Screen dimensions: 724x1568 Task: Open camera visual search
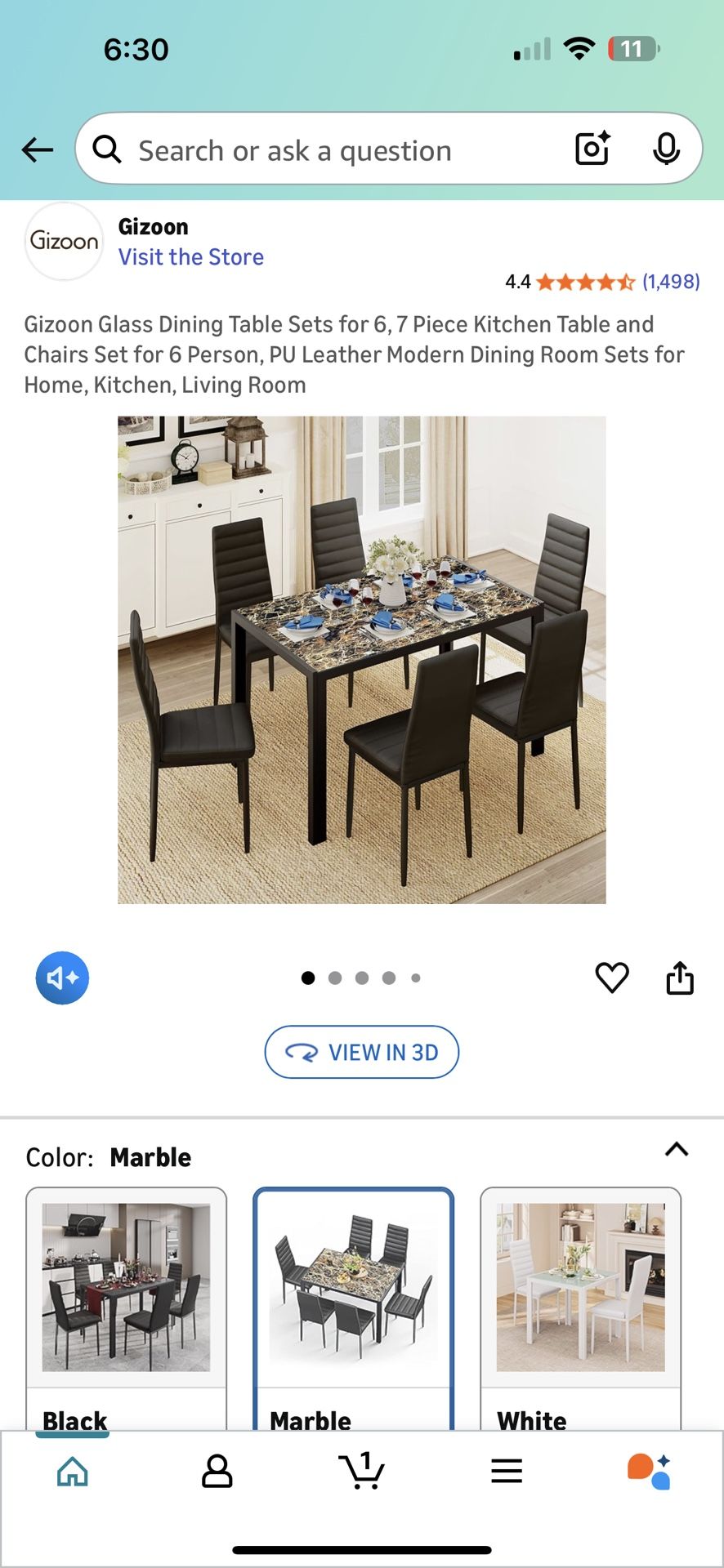tap(592, 149)
